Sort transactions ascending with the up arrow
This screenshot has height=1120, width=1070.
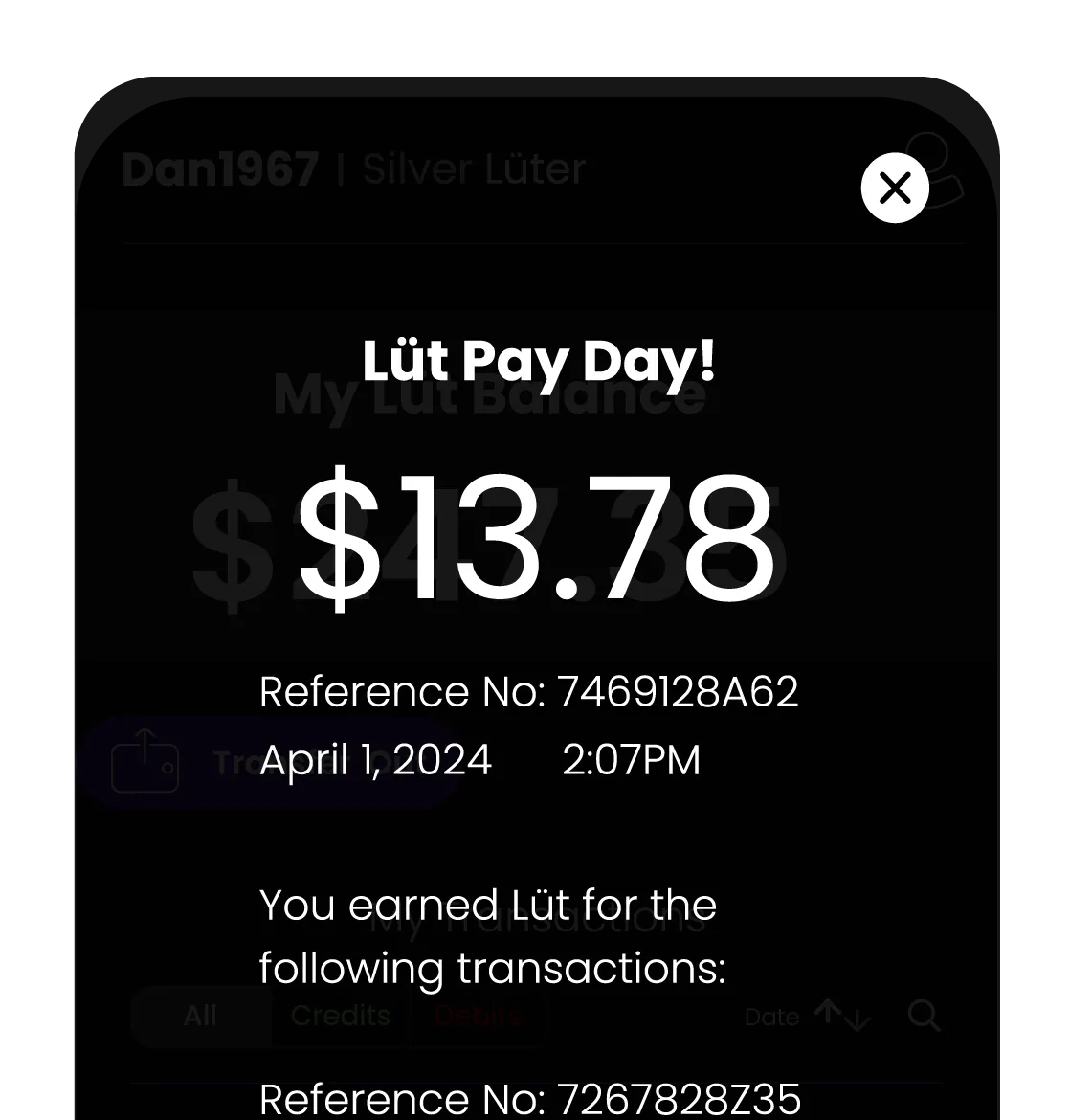click(x=825, y=1012)
